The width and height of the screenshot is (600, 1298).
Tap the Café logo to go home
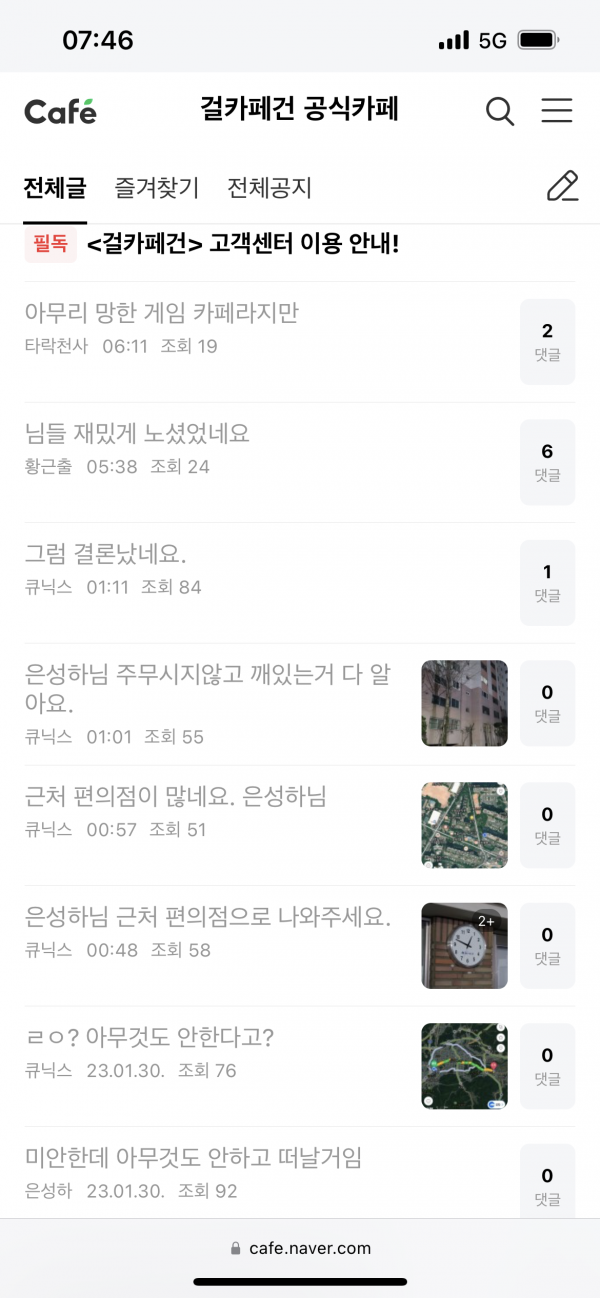pos(60,111)
